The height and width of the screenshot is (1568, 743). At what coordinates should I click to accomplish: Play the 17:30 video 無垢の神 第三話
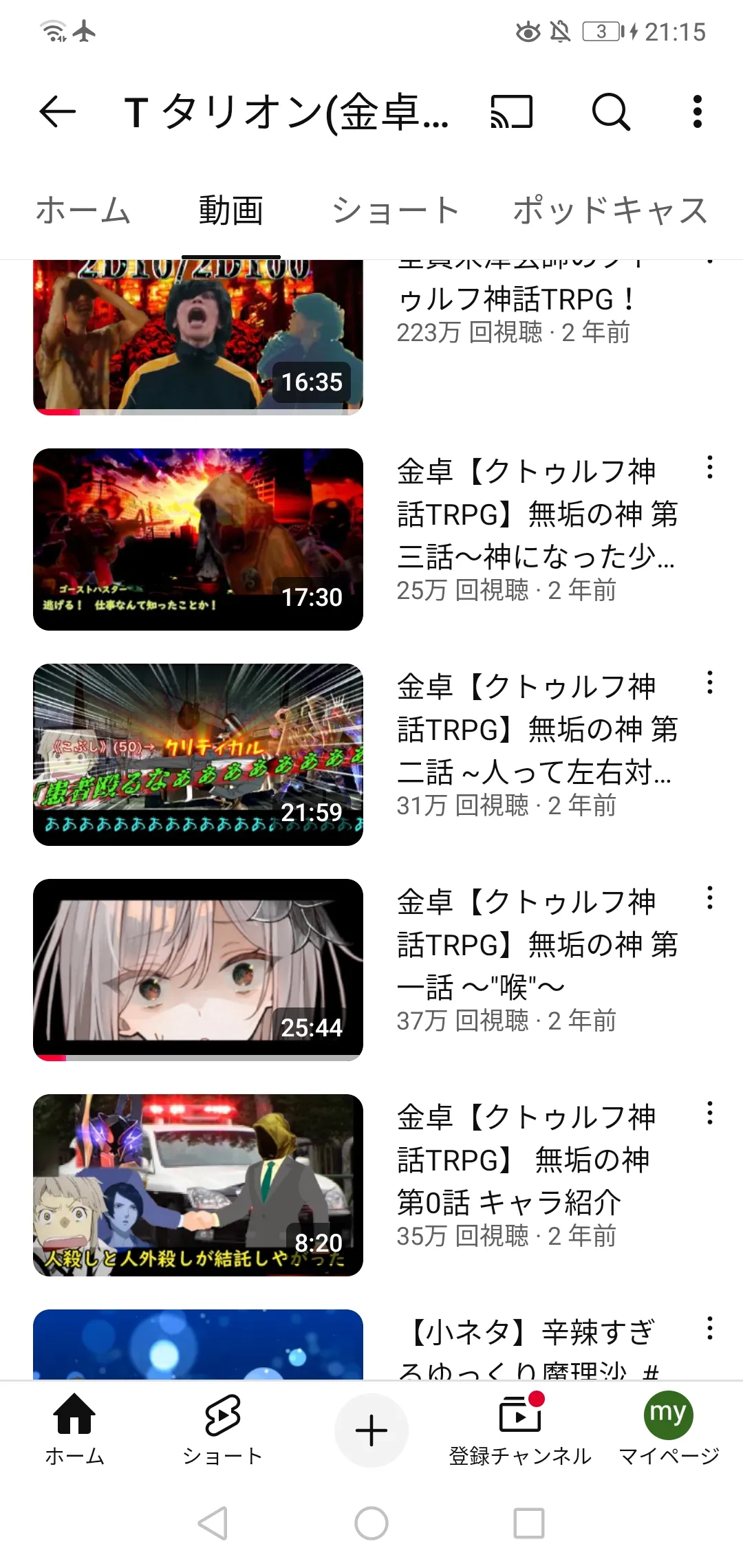198,539
